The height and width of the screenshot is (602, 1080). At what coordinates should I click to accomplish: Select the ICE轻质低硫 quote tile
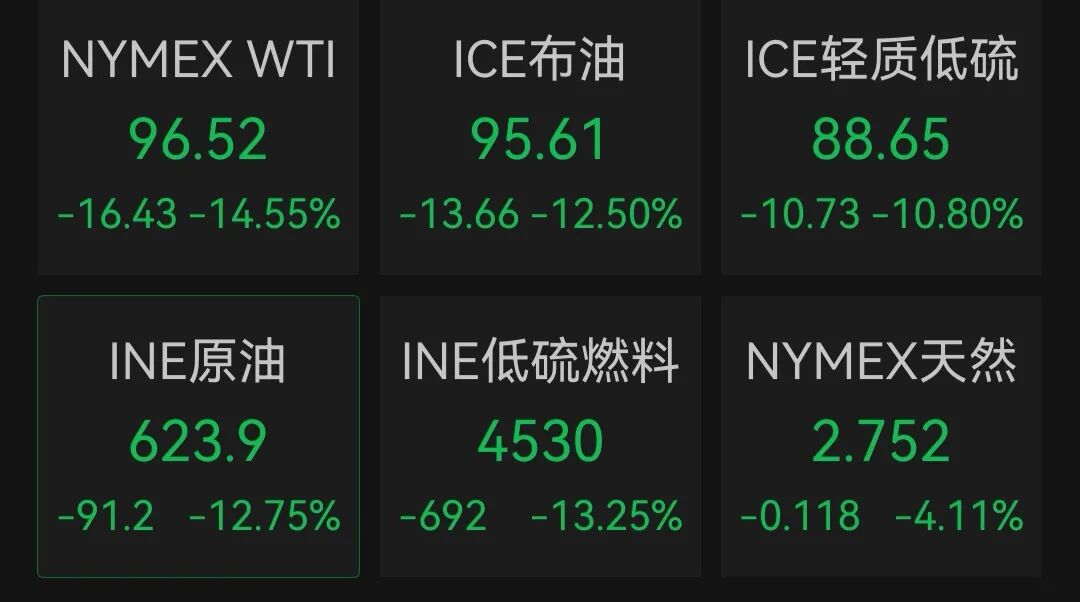(881, 137)
